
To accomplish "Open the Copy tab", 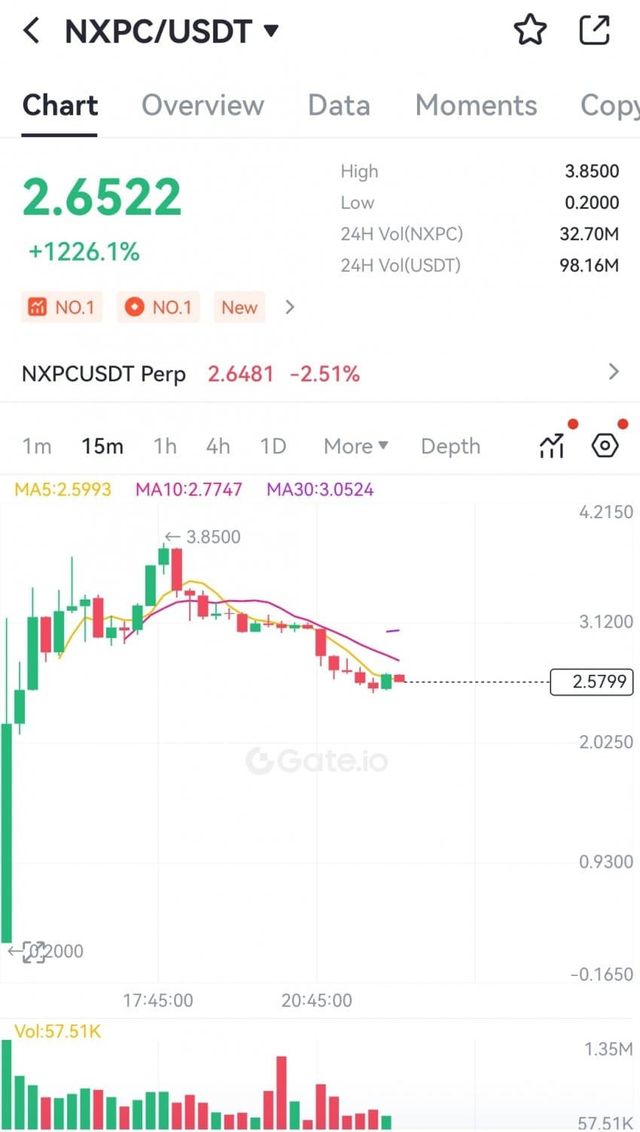I will pos(608,105).
